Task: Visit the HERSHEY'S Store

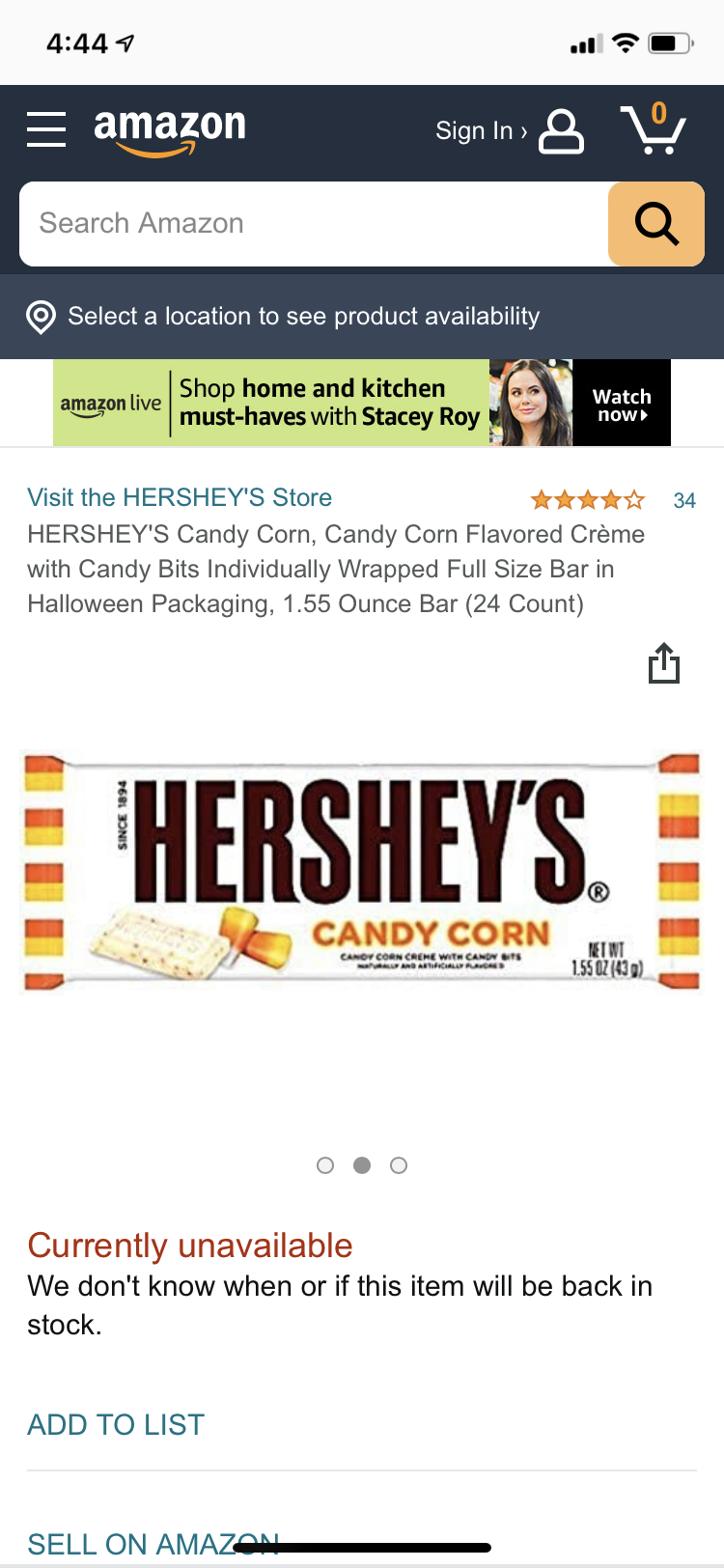Action: pos(180,497)
